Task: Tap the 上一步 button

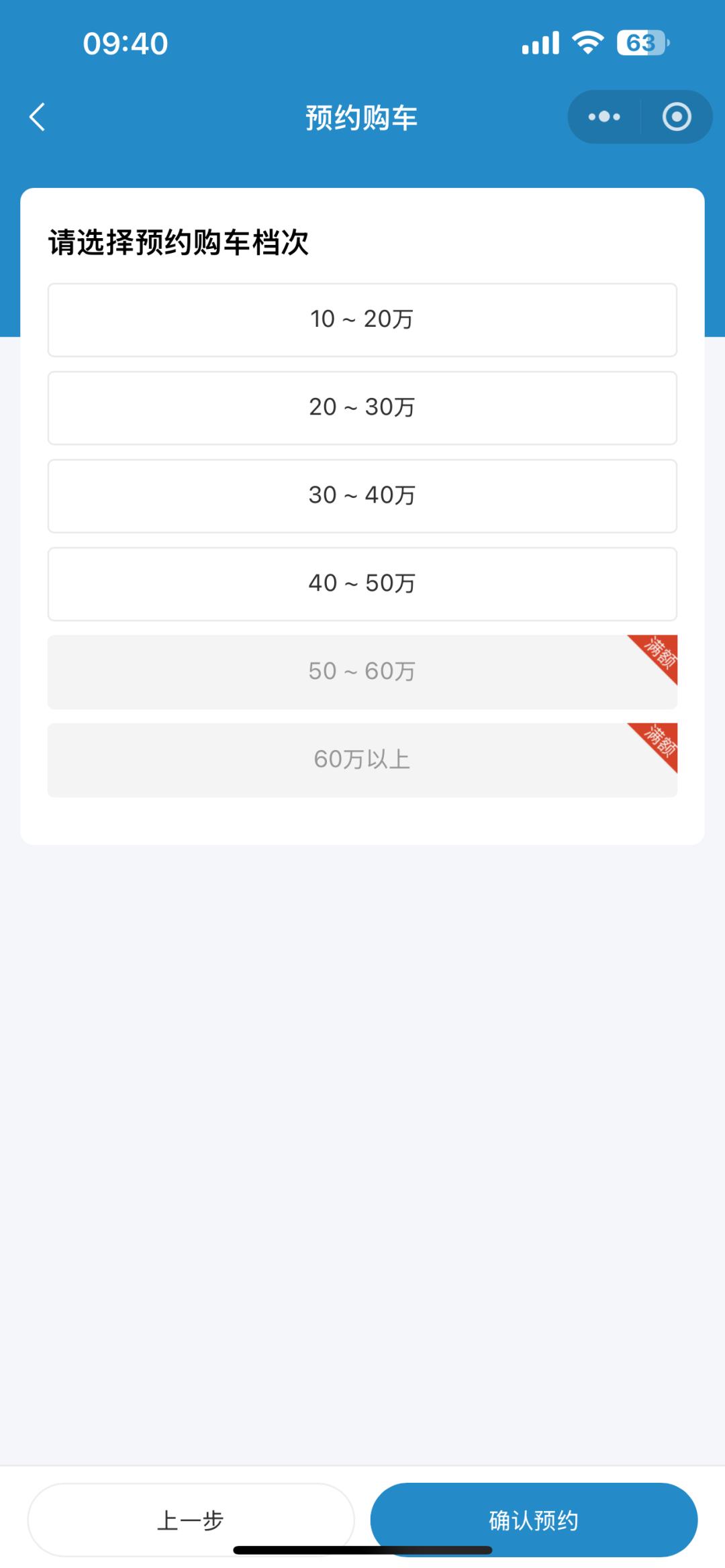Action: point(191,1520)
